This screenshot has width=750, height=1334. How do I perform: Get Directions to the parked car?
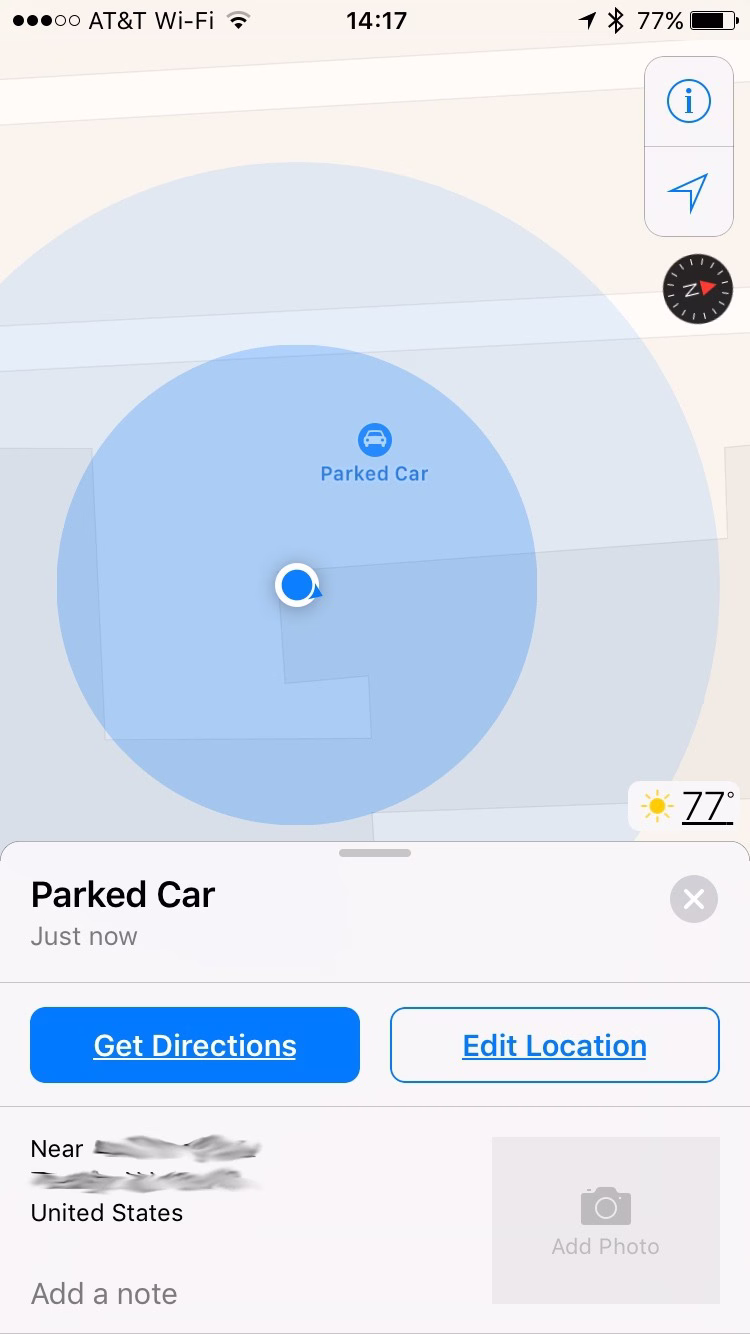[195, 1045]
